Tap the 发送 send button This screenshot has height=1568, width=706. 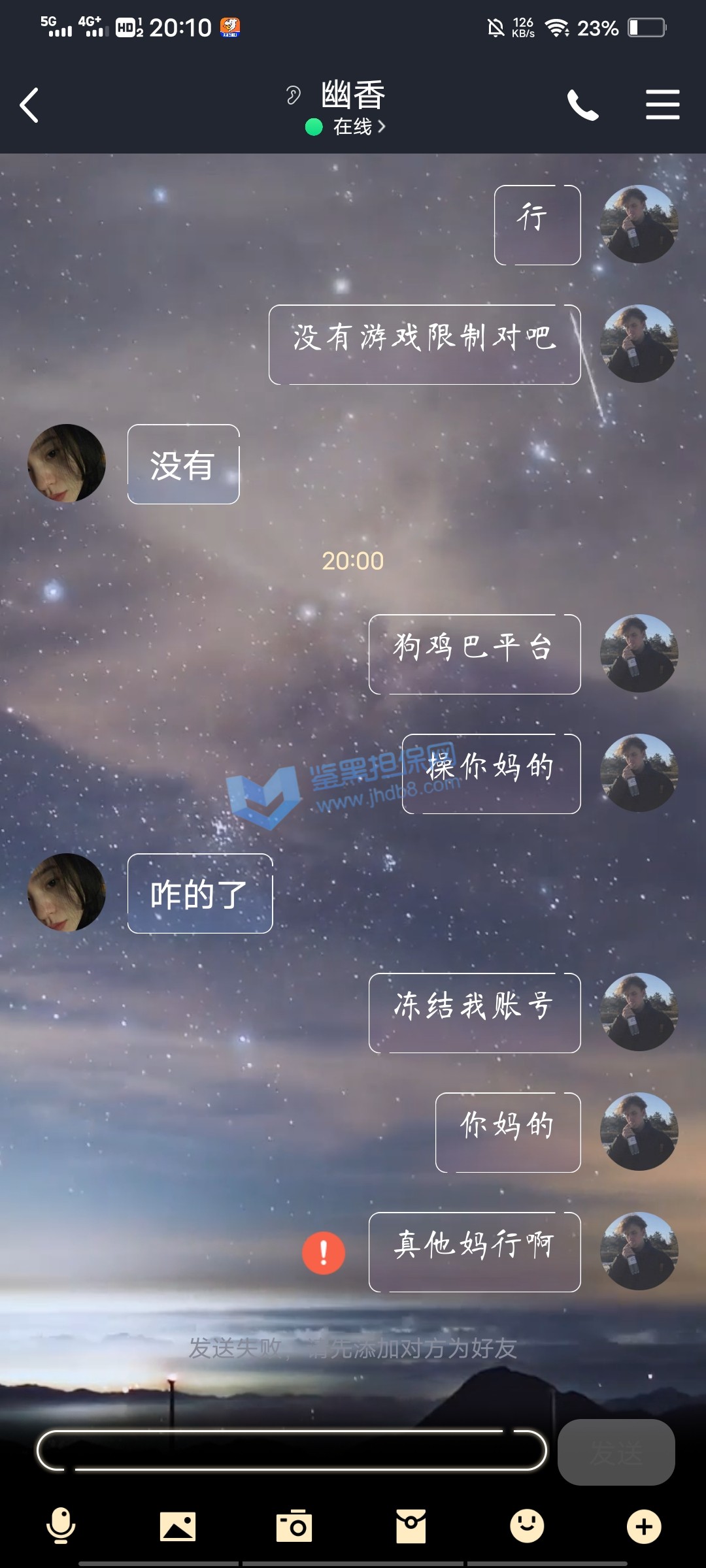point(616,1452)
